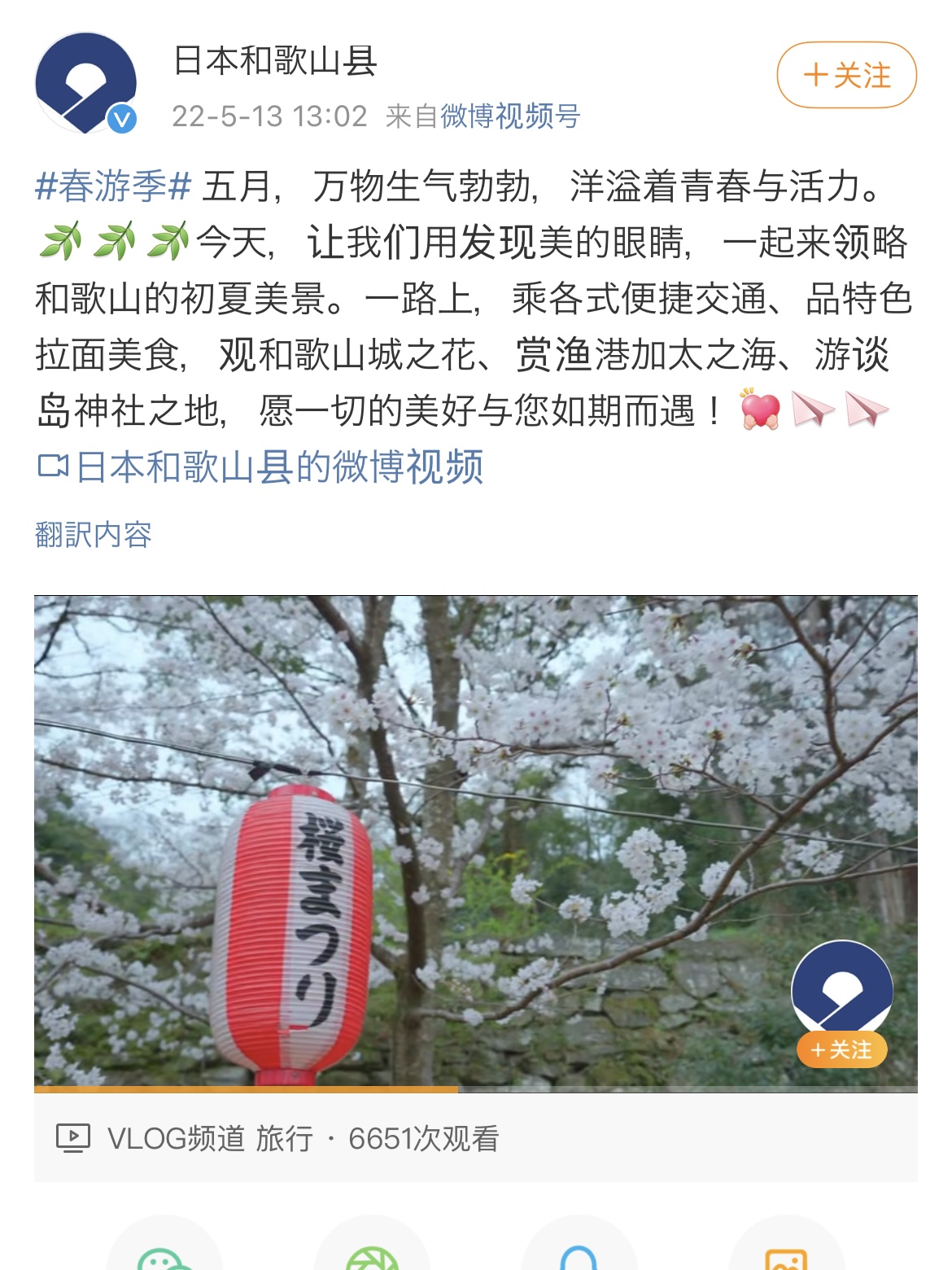Tap the orange 关注 button on the video
Image resolution: width=952 pixels, height=1270 pixels.
pos(841,1049)
